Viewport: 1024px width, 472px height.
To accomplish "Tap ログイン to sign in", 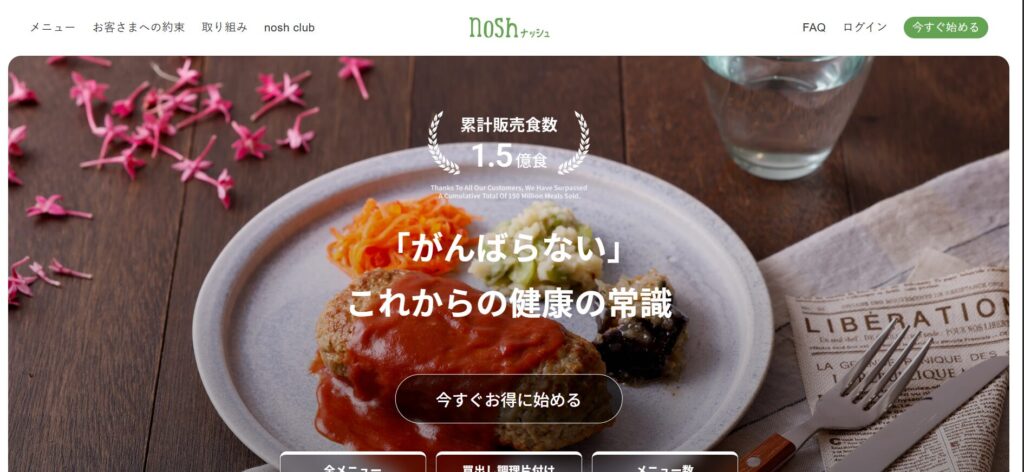I will [864, 27].
